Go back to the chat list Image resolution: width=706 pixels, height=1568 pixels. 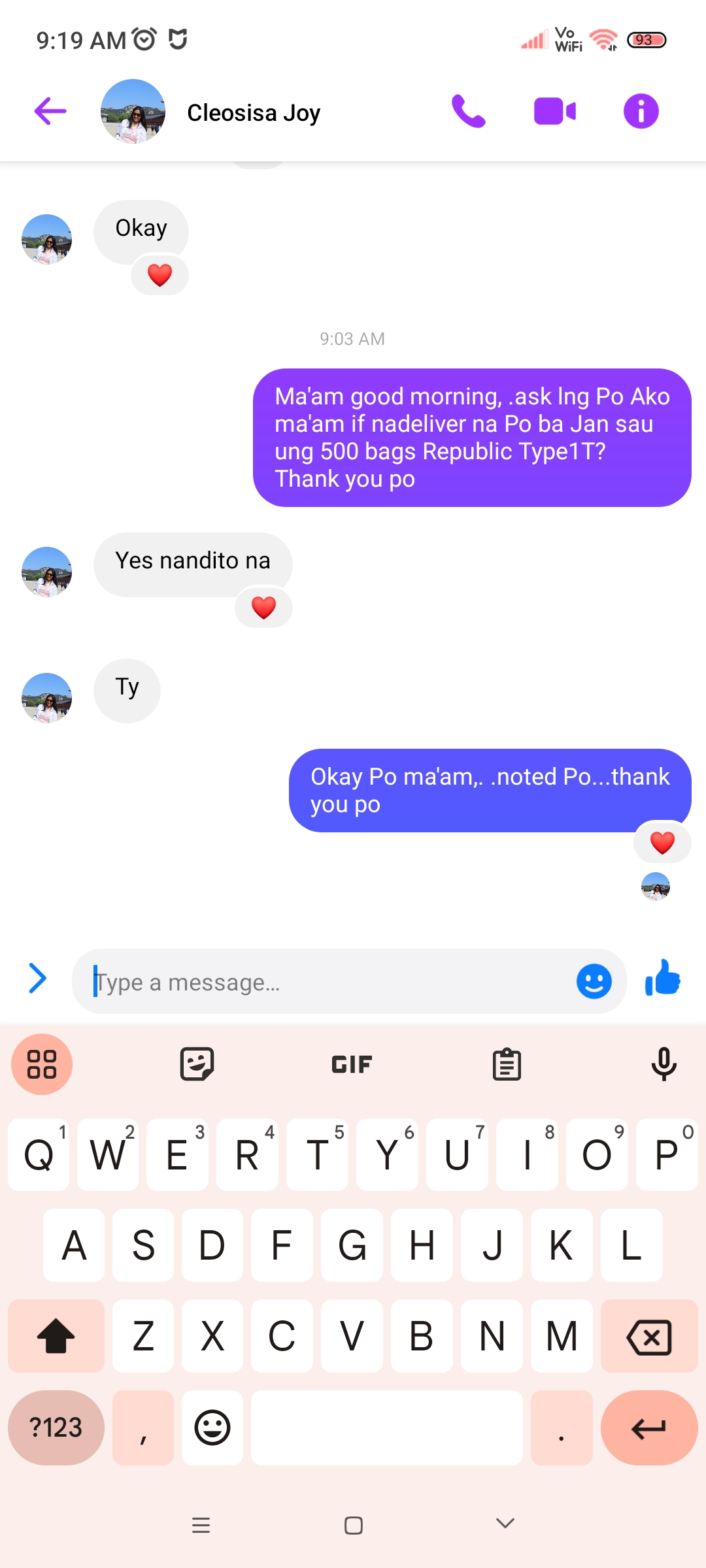tap(50, 111)
